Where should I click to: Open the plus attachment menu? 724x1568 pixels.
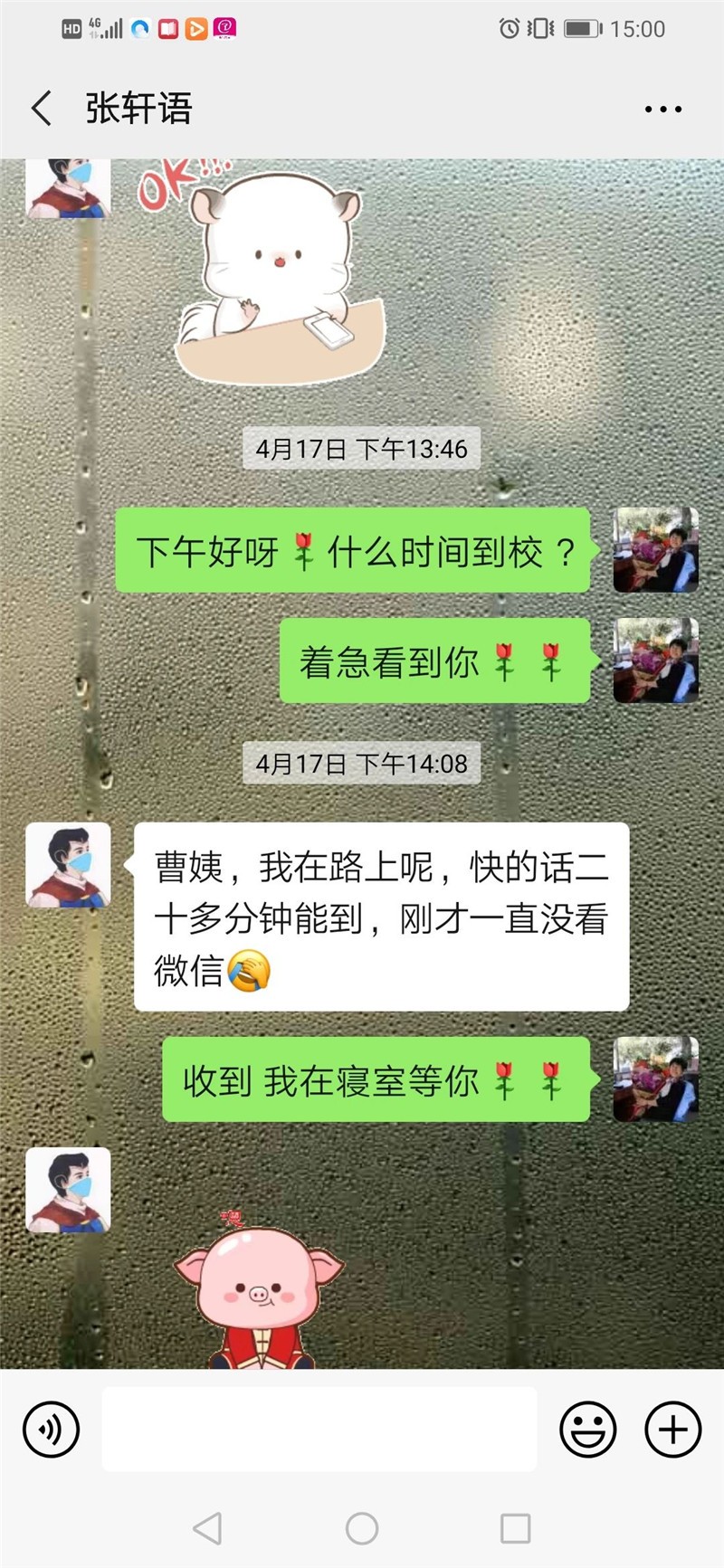tap(672, 1430)
